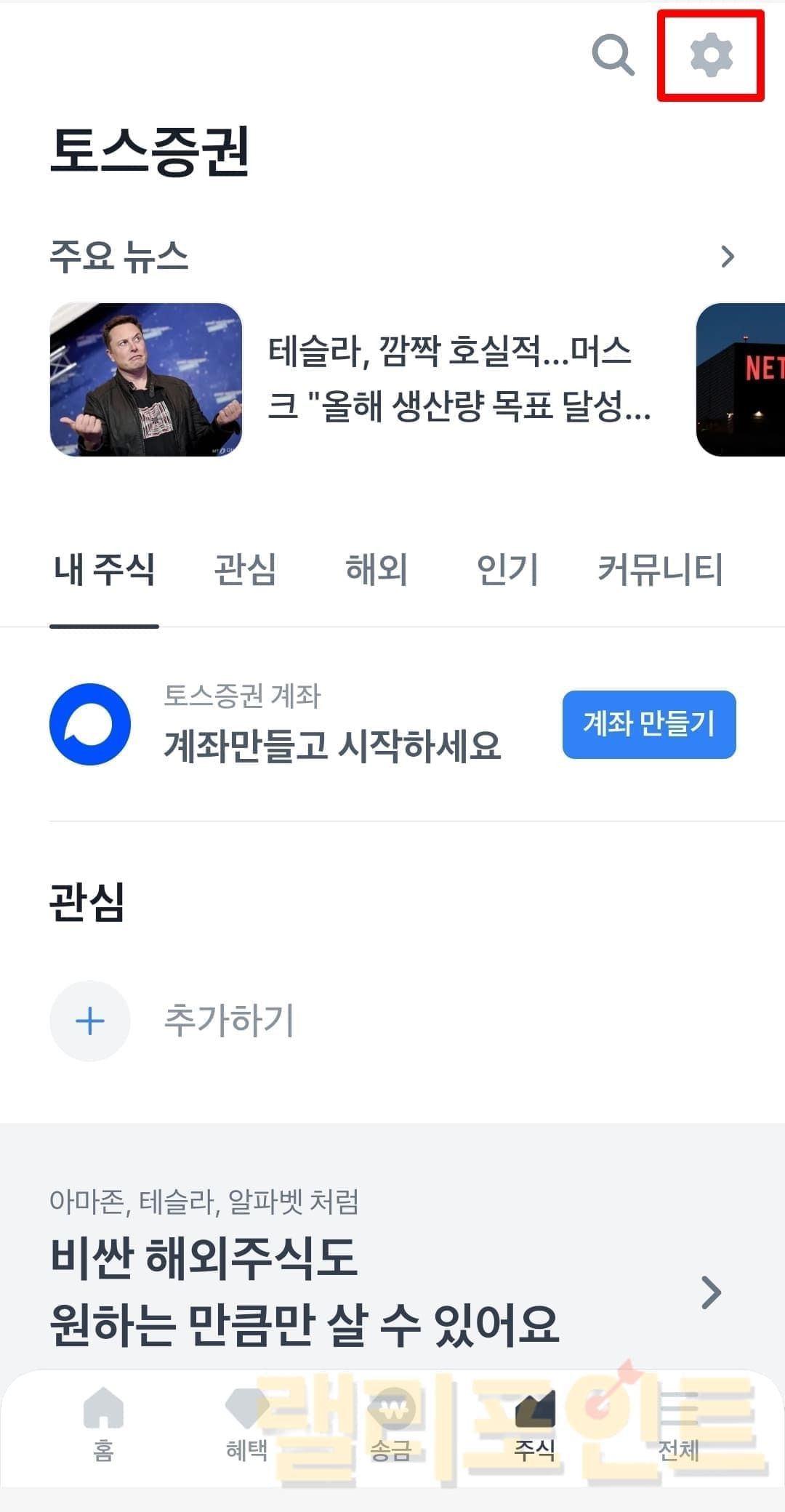Open the settings gear icon
Image resolution: width=785 pixels, height=1512 pixels.
click(710, 55)
